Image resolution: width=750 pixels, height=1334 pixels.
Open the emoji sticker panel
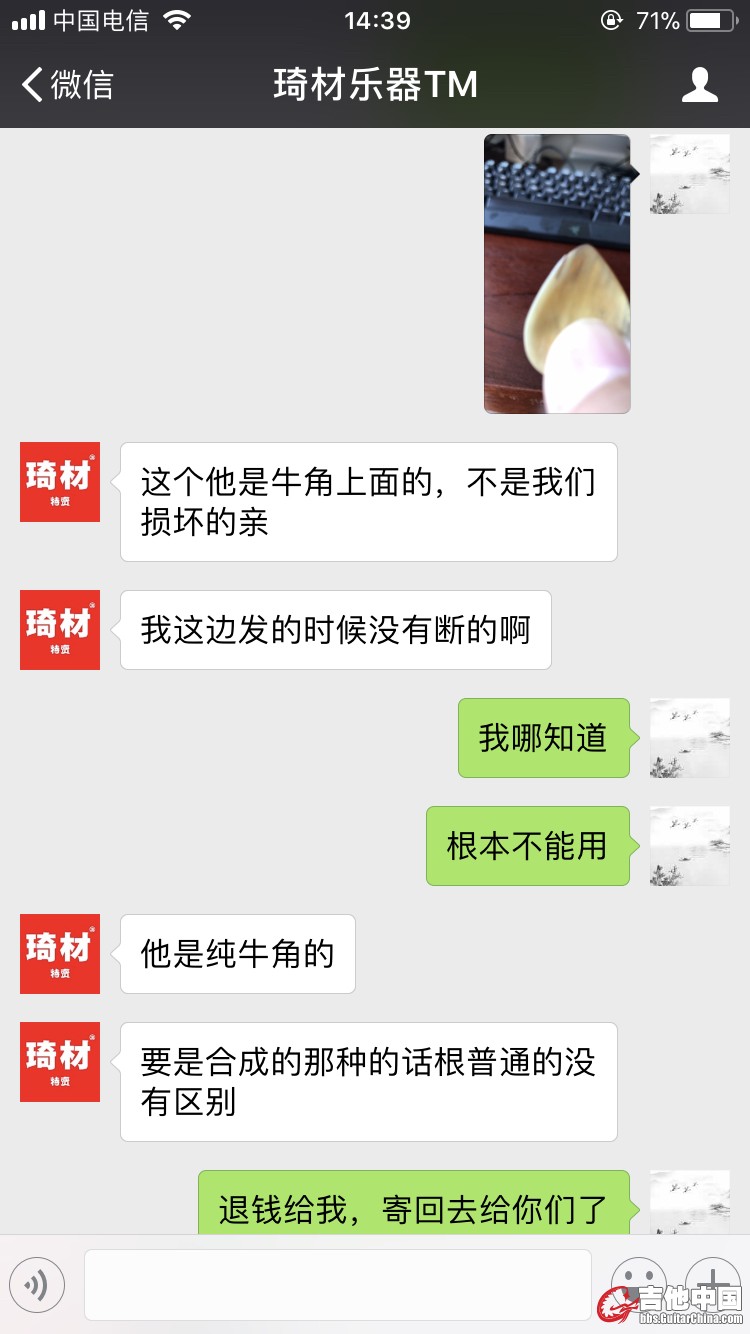tap(638, 1282)
